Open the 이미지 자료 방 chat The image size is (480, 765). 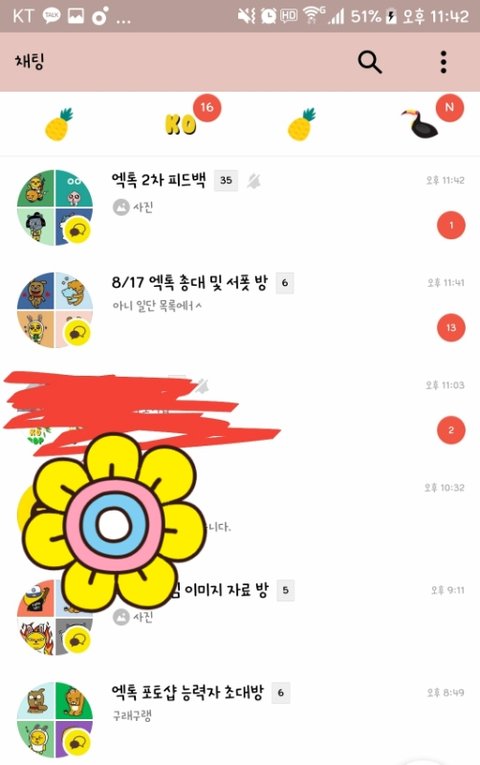click(x=240, y=617)
